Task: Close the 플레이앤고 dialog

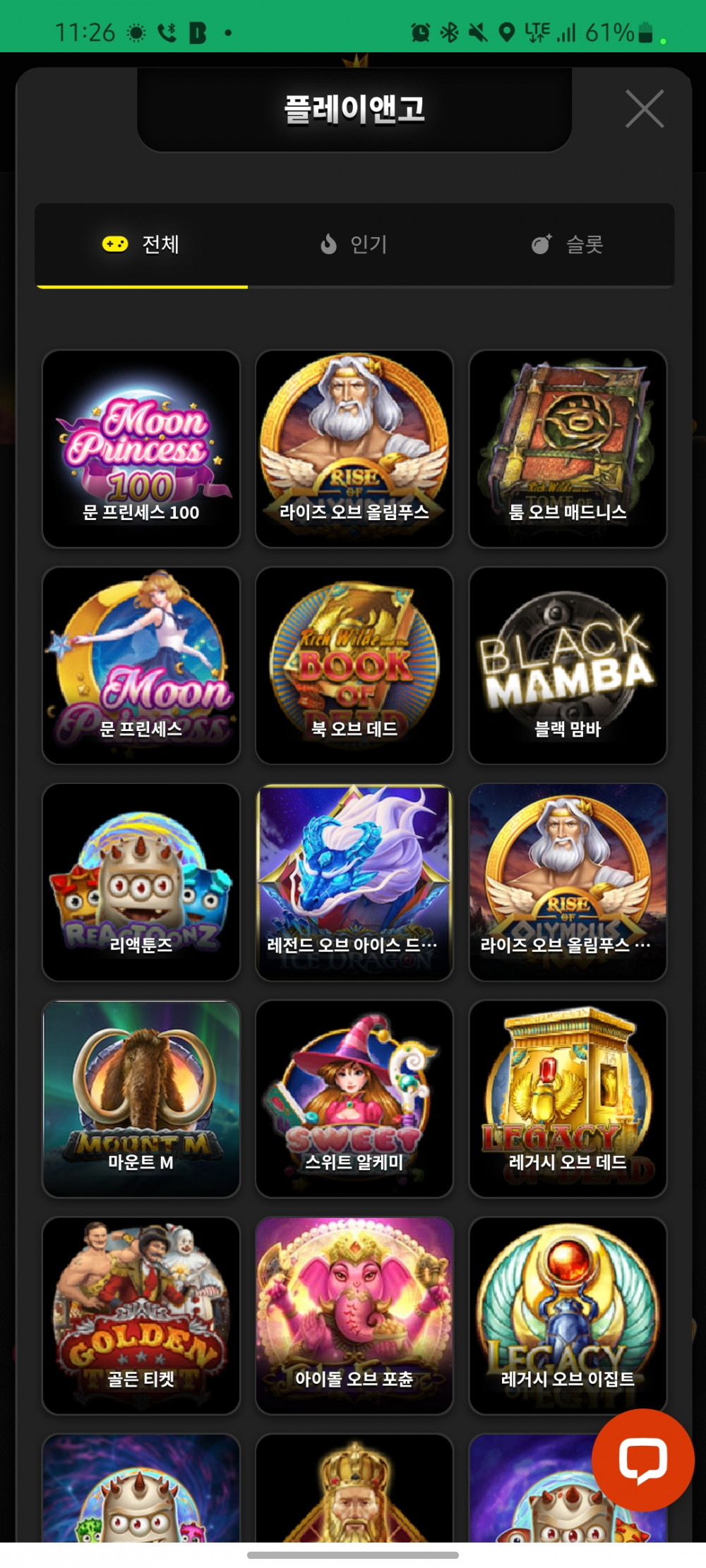Action: coord(644,109)
